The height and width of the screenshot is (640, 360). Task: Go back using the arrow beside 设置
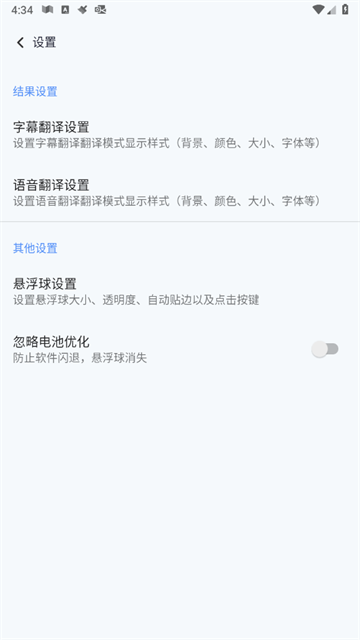click(20, 42)
